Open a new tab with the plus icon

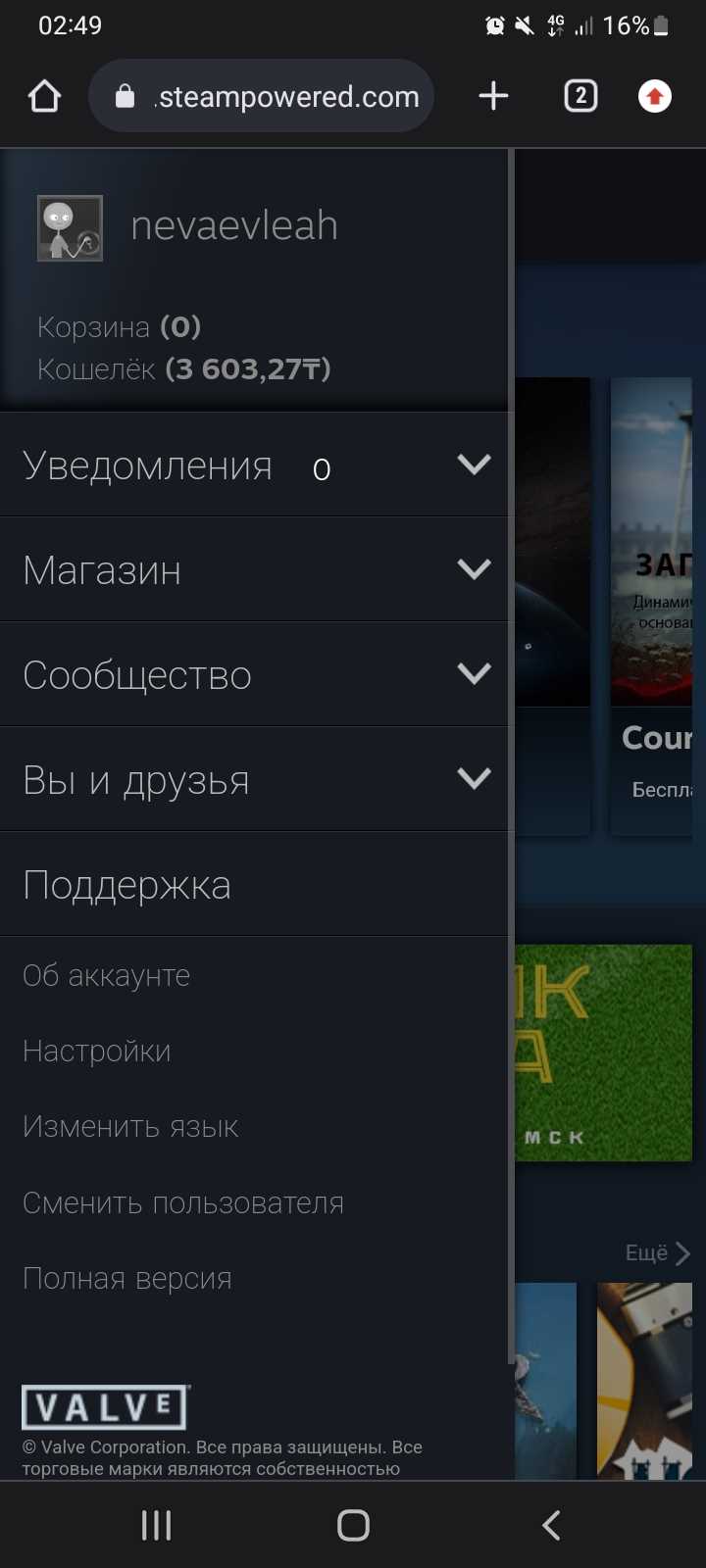(x=493, y=95)
